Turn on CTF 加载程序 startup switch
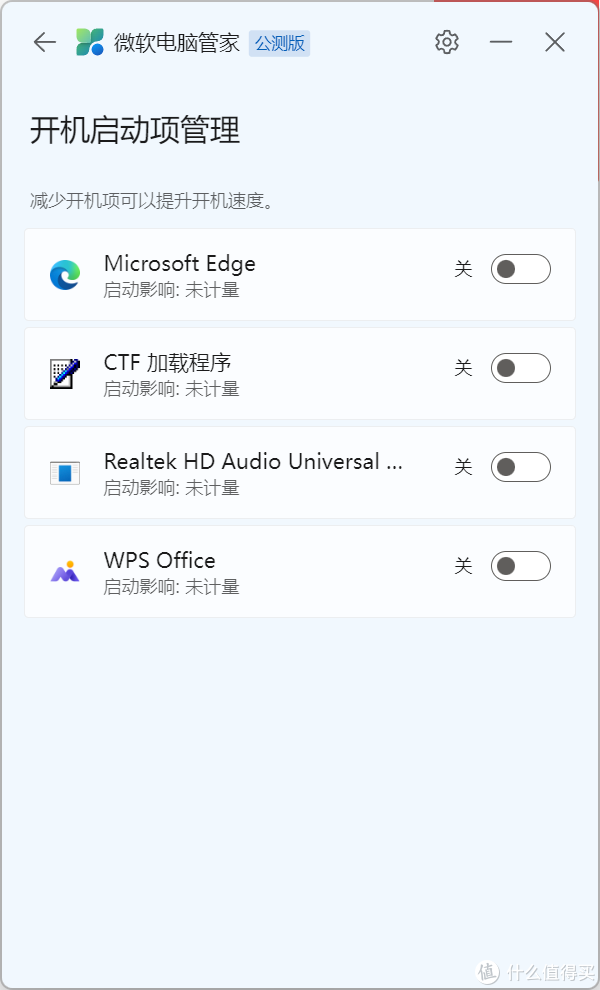Viewport: 600px width, 990px height. [x=520, y=368]
